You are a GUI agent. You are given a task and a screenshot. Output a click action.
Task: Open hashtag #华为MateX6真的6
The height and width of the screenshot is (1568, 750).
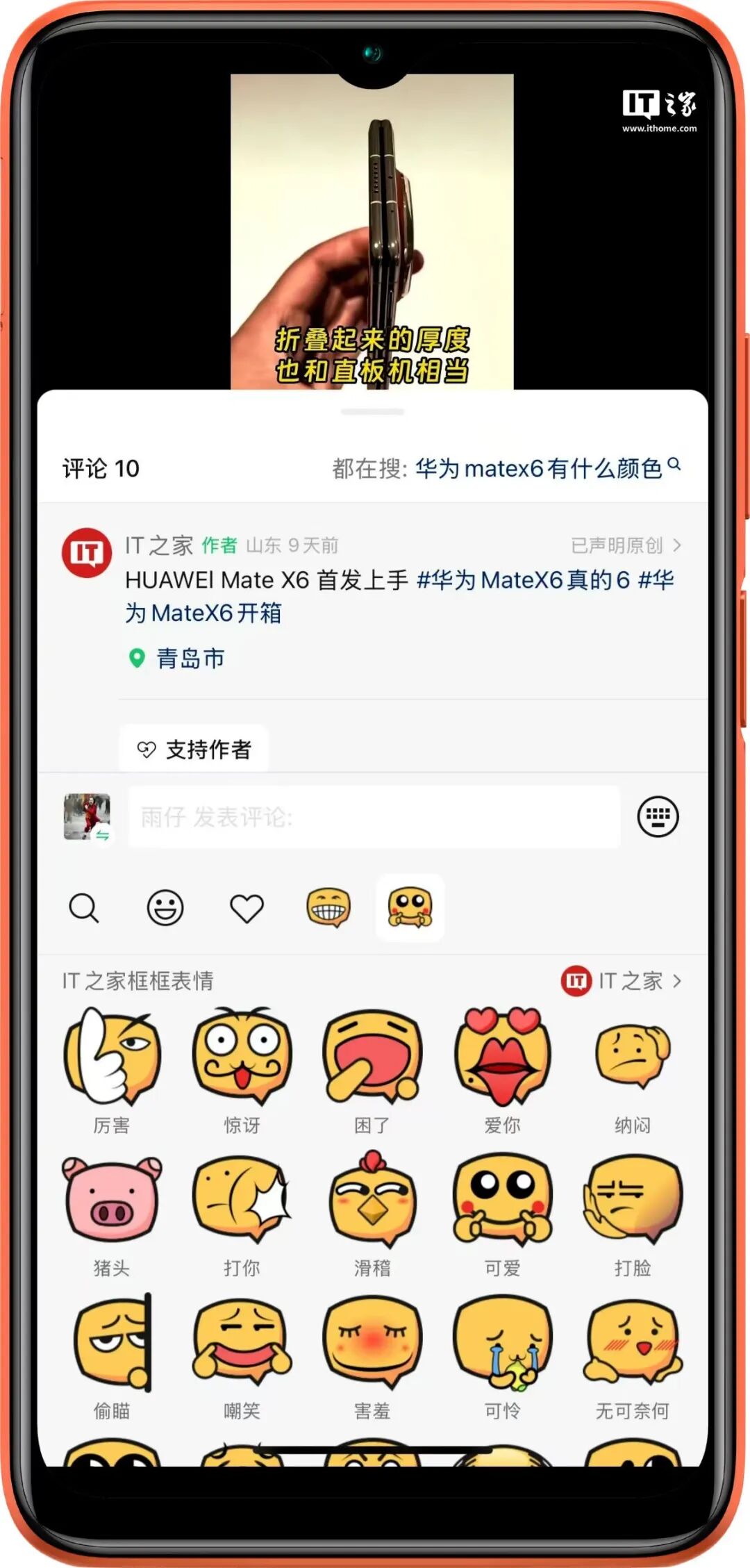click(x=522, y=580)
